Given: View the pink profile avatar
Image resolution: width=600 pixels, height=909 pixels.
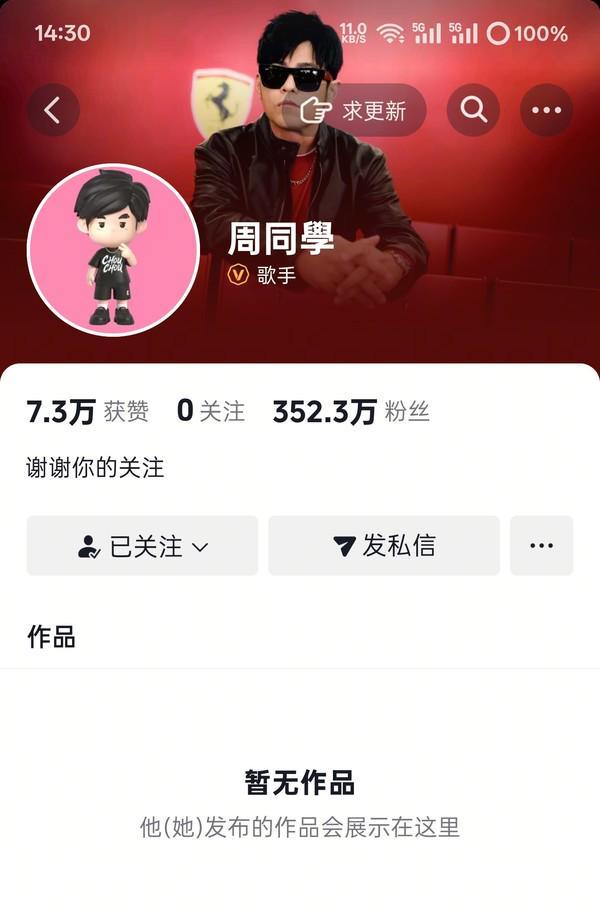Looking at the screenshot, I should [x=113, y=250].
